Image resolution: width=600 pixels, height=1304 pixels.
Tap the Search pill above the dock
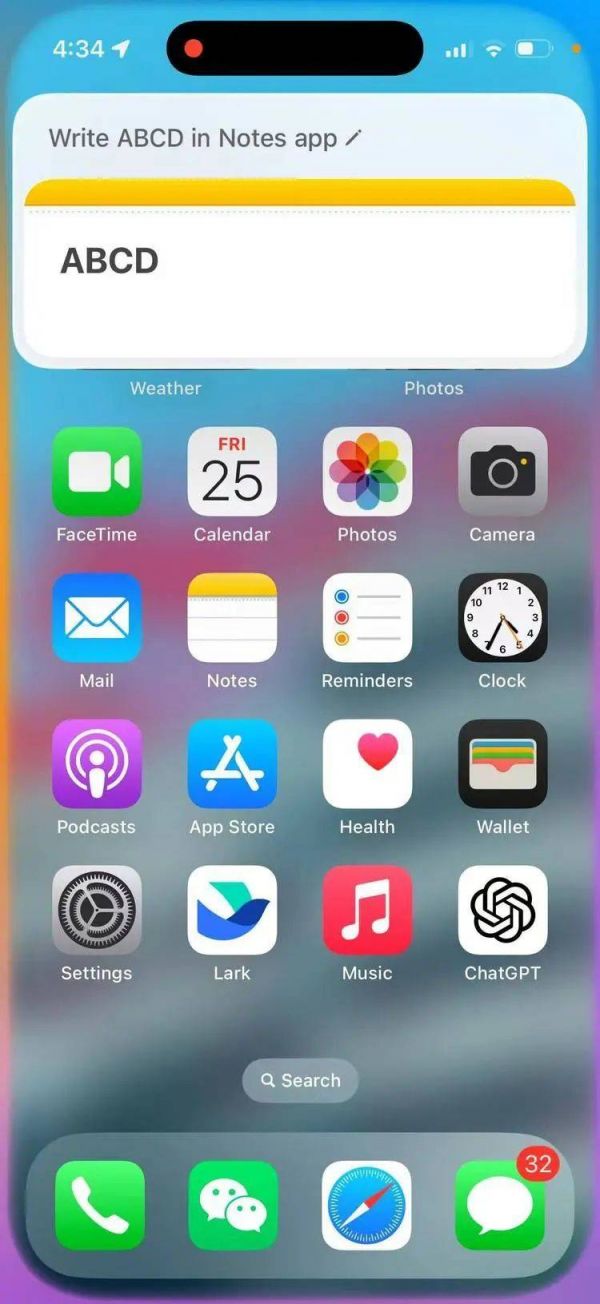click(300, 1080)
